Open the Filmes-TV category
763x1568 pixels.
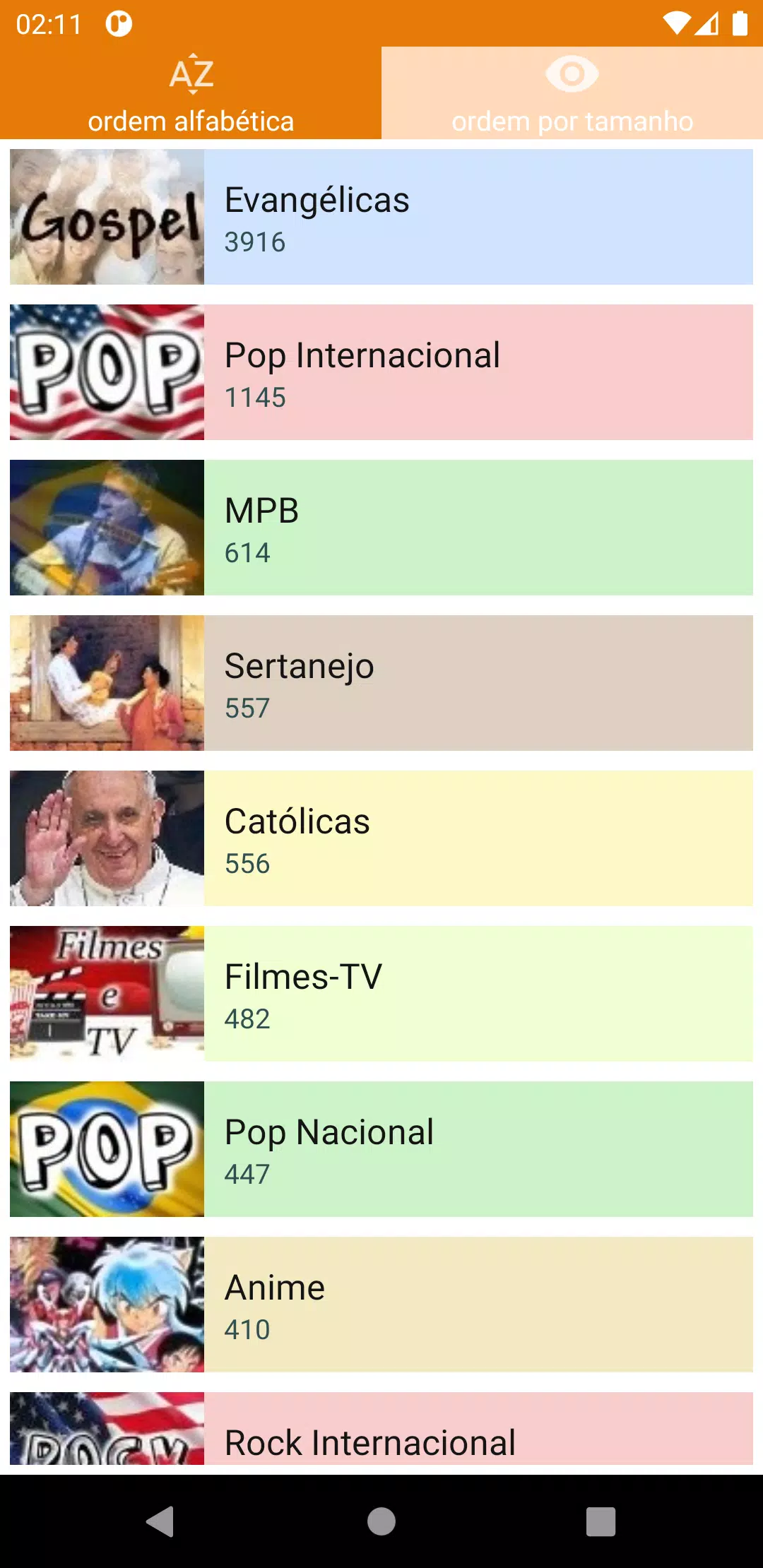381,994
